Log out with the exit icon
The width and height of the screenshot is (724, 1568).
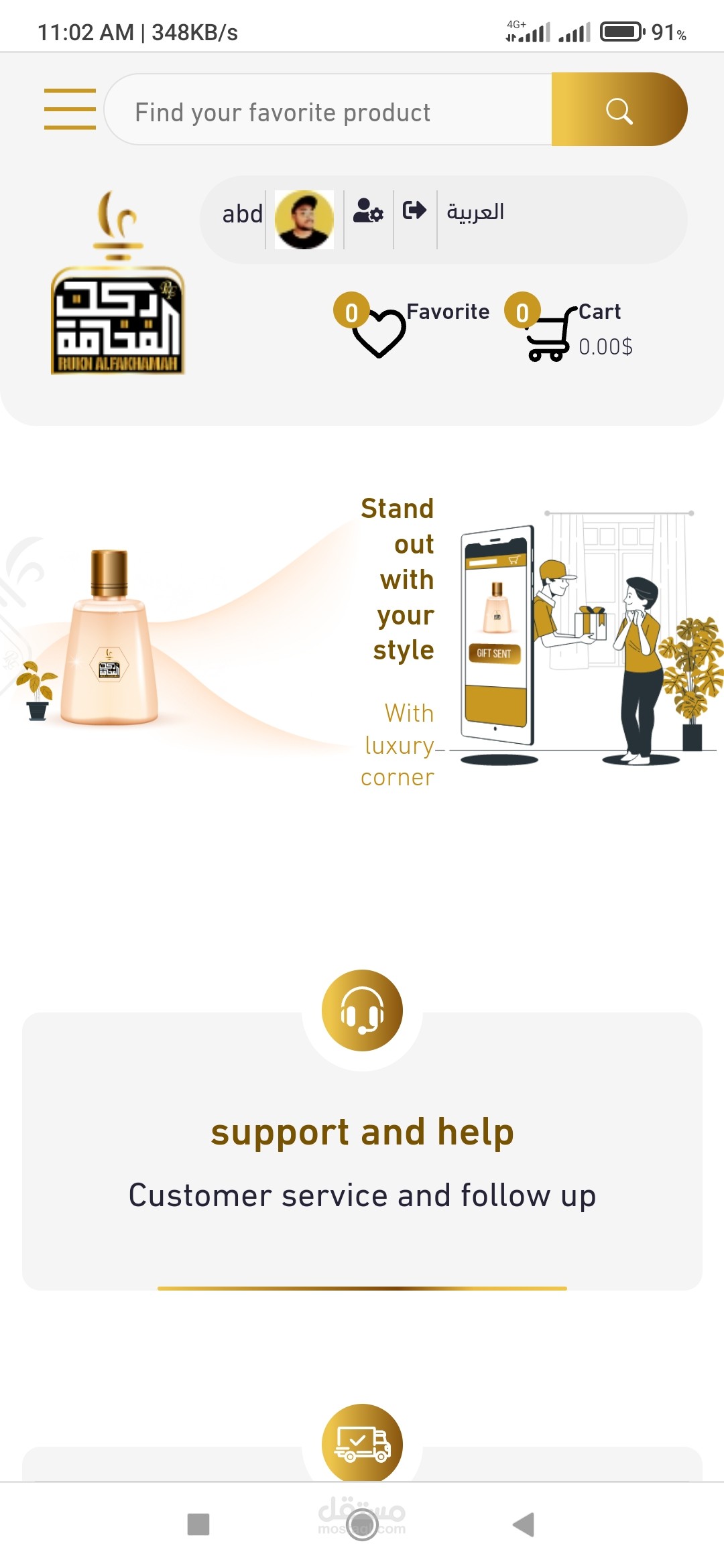pyautogui.click(x=414, y=210)
